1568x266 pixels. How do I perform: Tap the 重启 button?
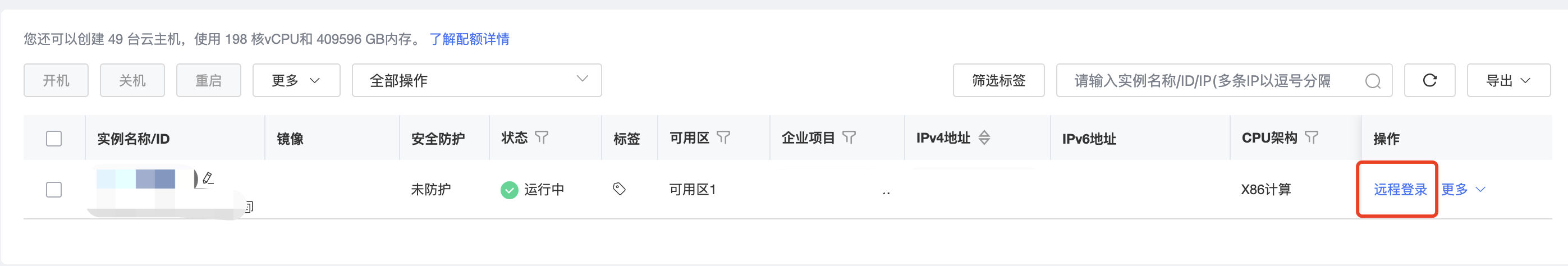[x=208, y=80]
